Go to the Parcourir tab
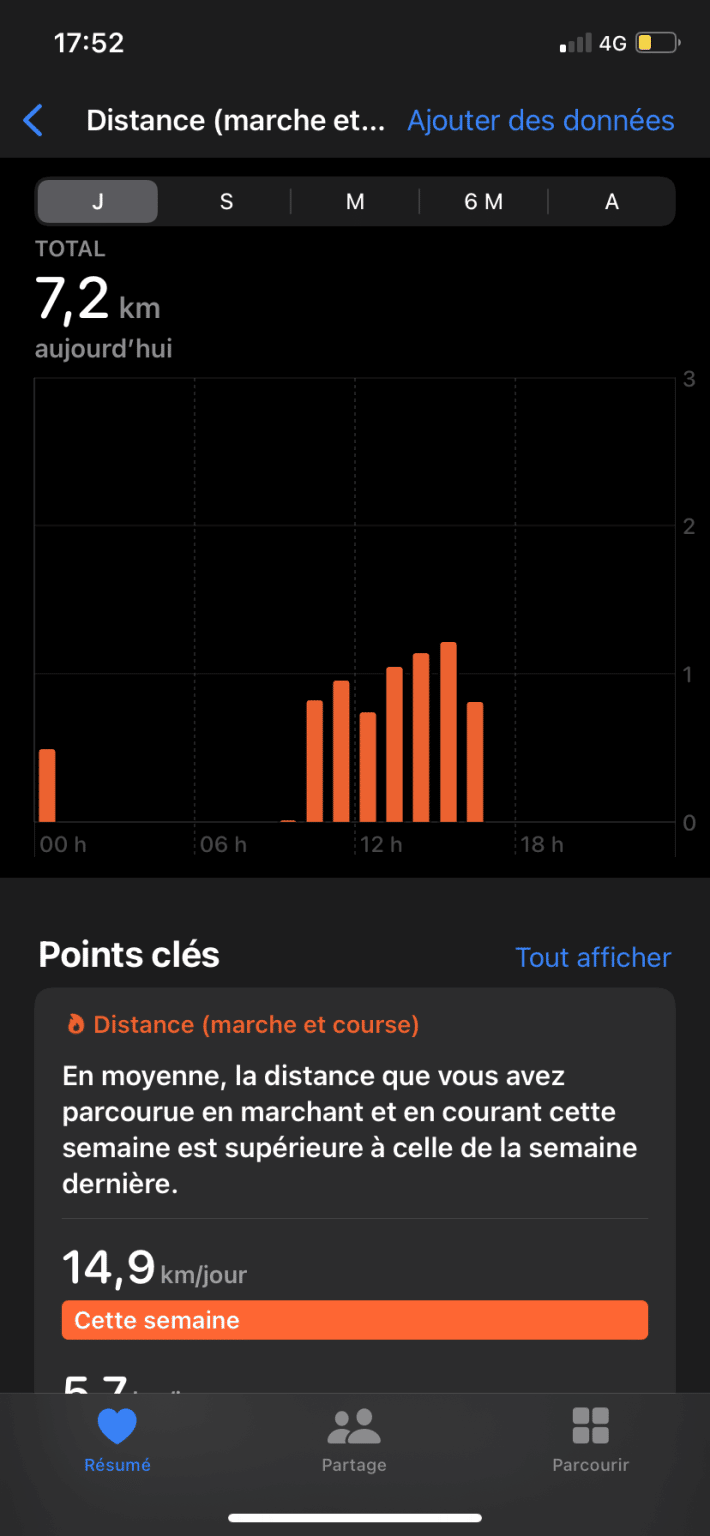 (x=591, y=1440)
